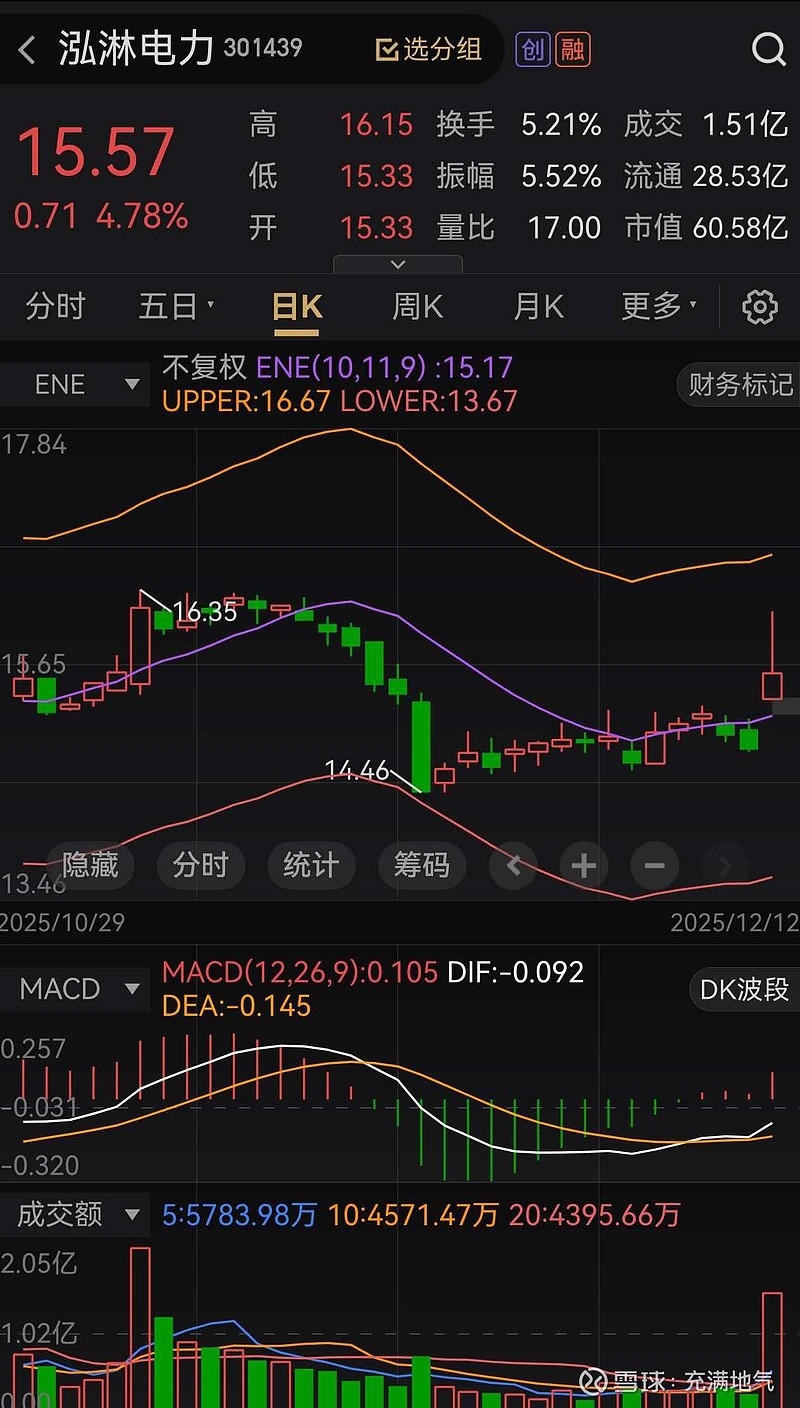The height and width of the screenshot is (1408, 800).
Task: Switch to the 周K weekly chart tab
Action: (417, 307)
